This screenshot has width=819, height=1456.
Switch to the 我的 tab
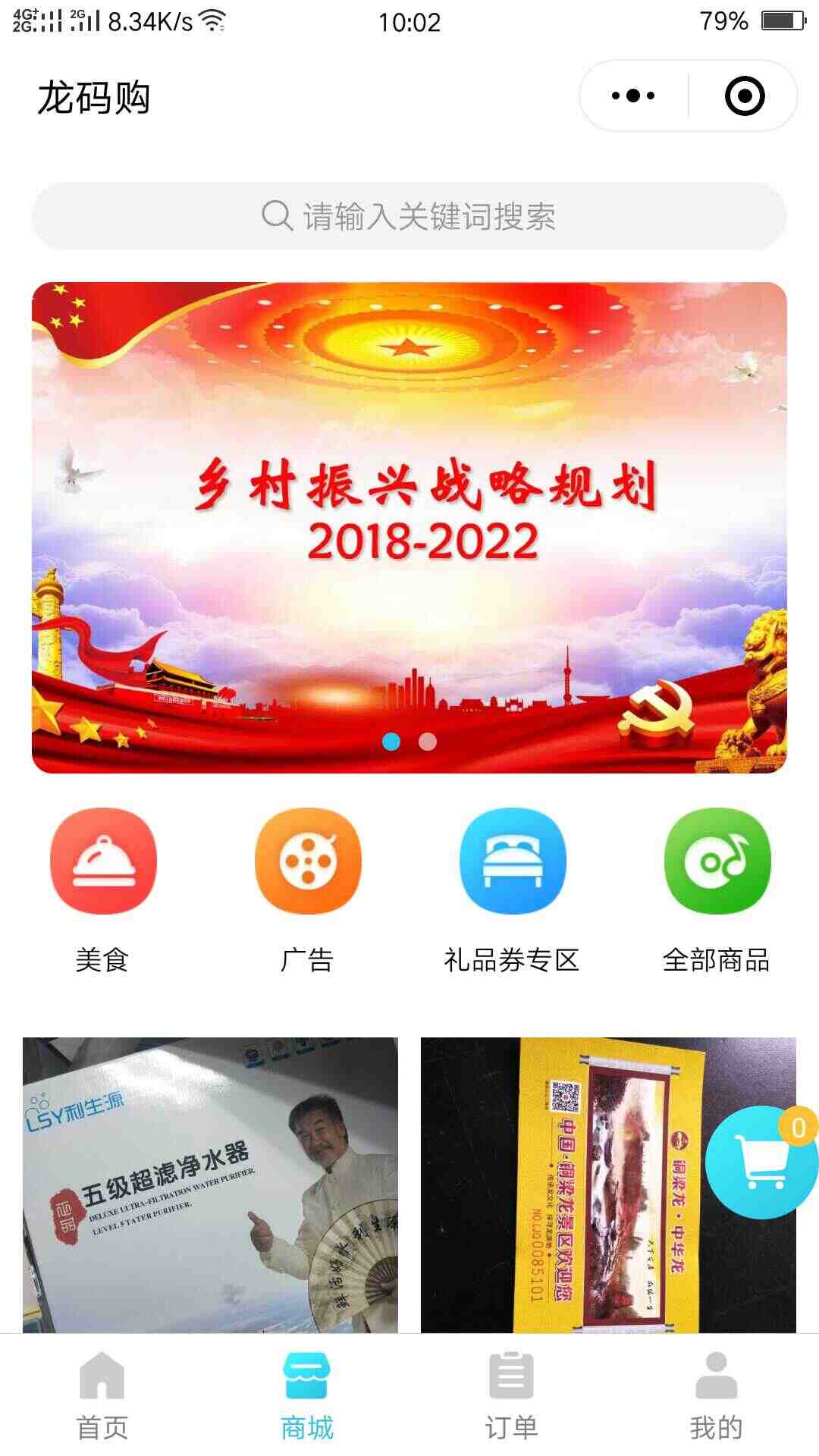[717, 1395]
